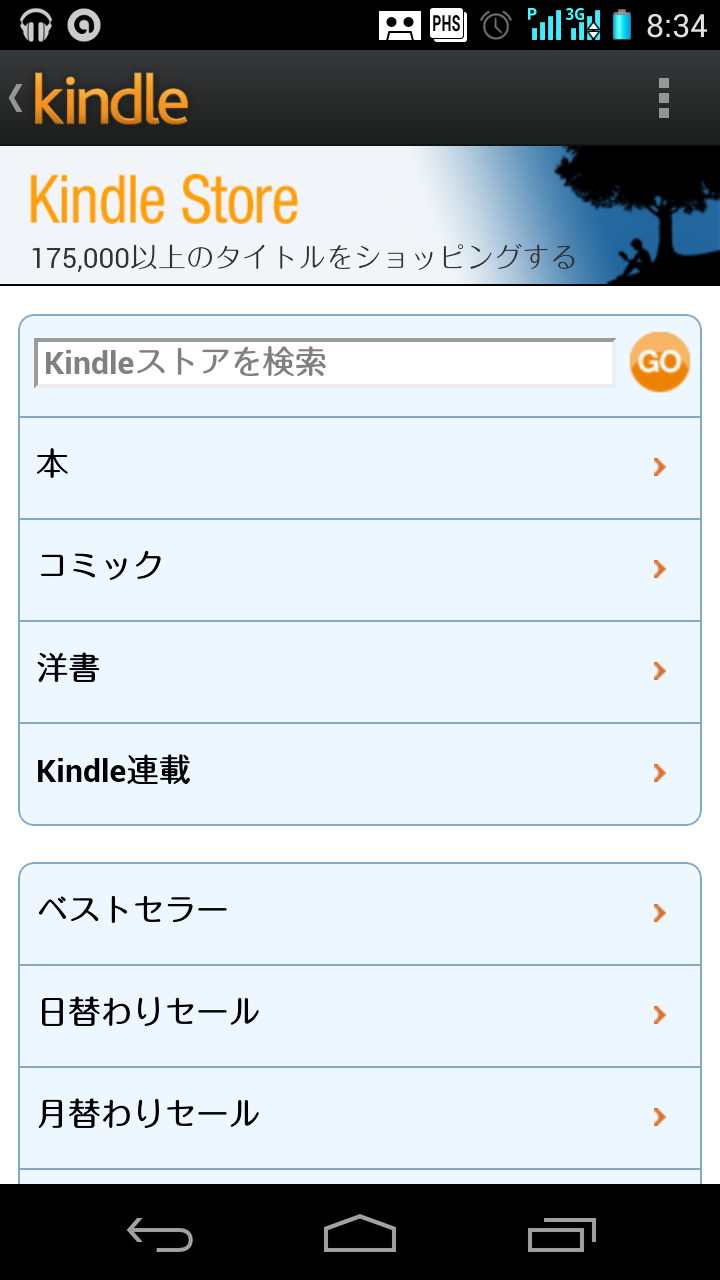
Task: Go to the home screen
Action: 360,1234
